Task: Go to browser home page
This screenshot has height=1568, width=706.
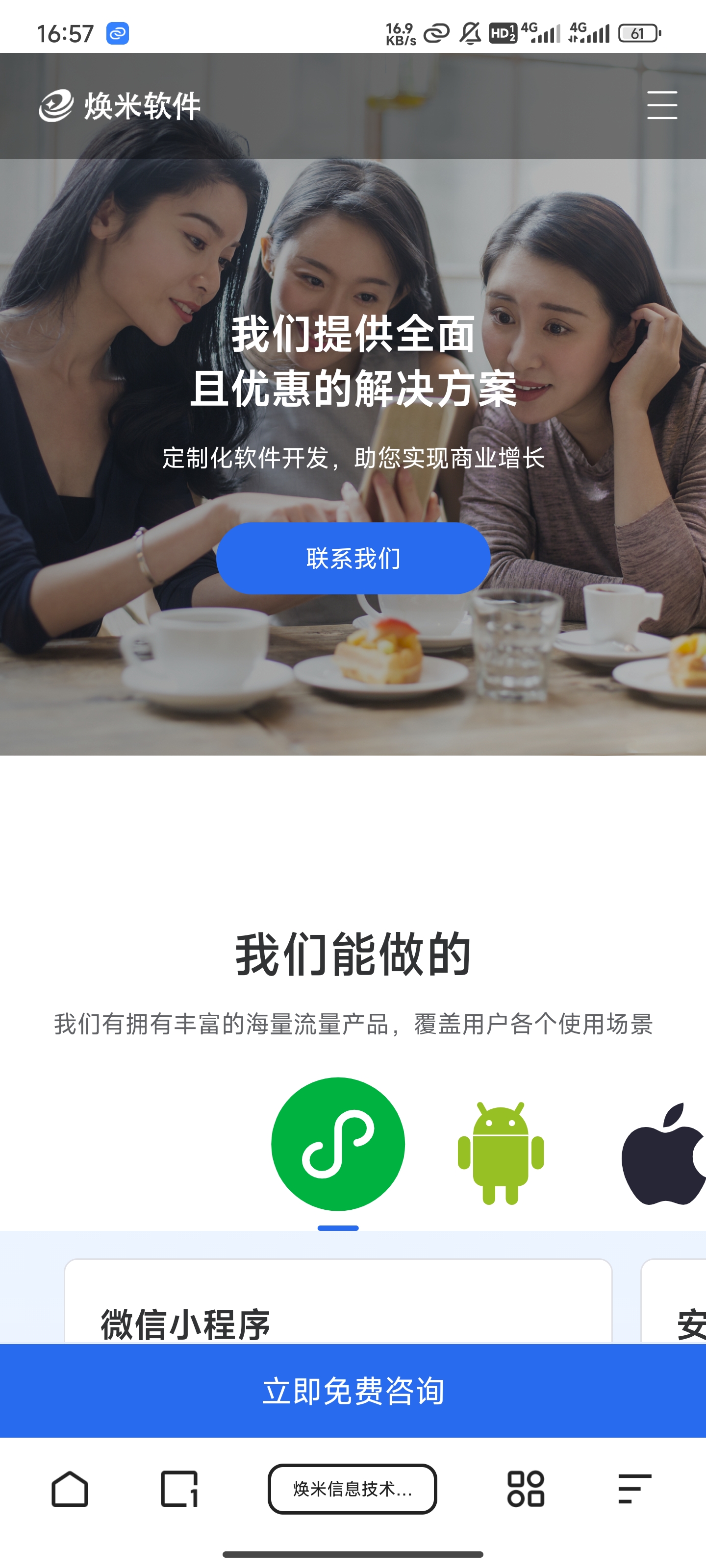Action: click(70, 1489)
